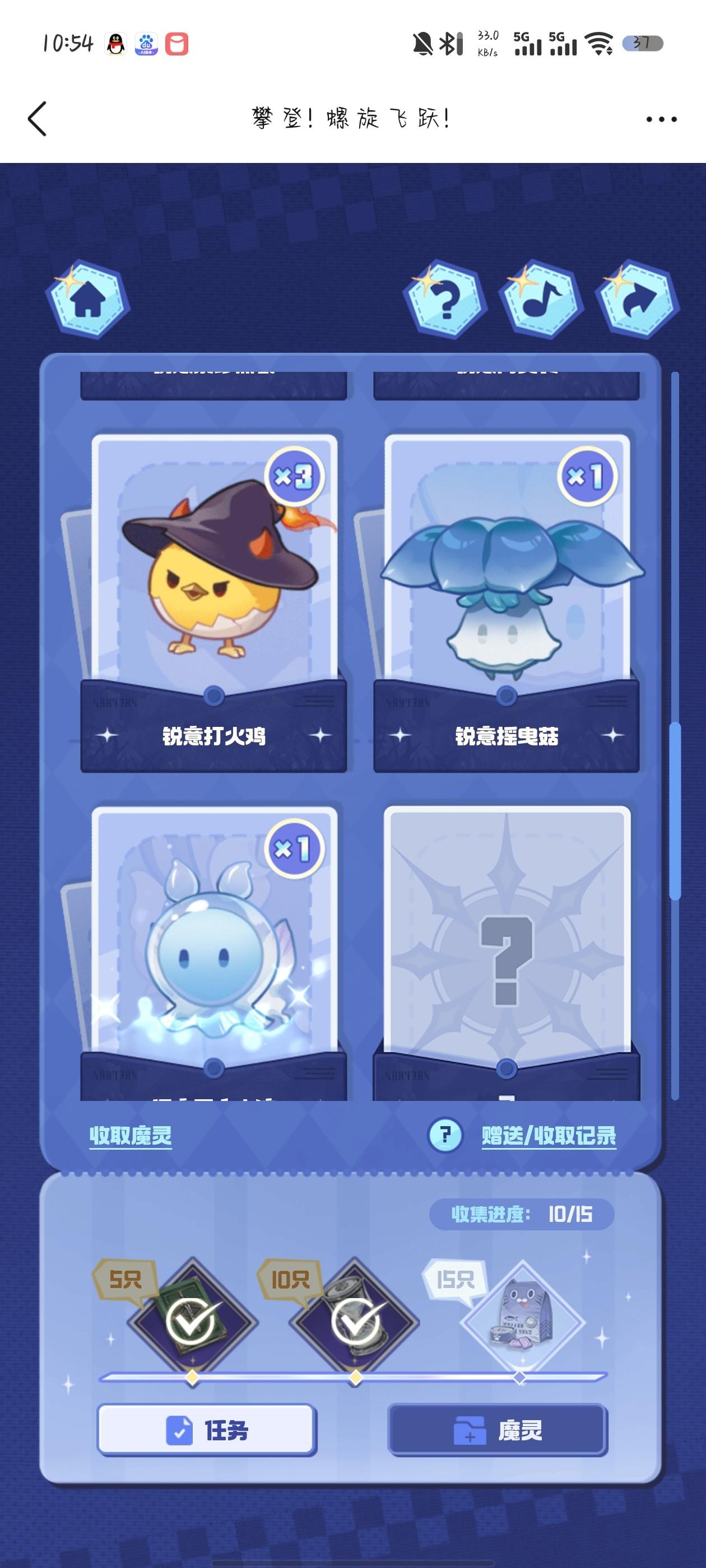Image resolution: width=706 pixels, height=1568 pixels.
Task: Switch to the 魔灵 tab
Action: pos(498,1430)
